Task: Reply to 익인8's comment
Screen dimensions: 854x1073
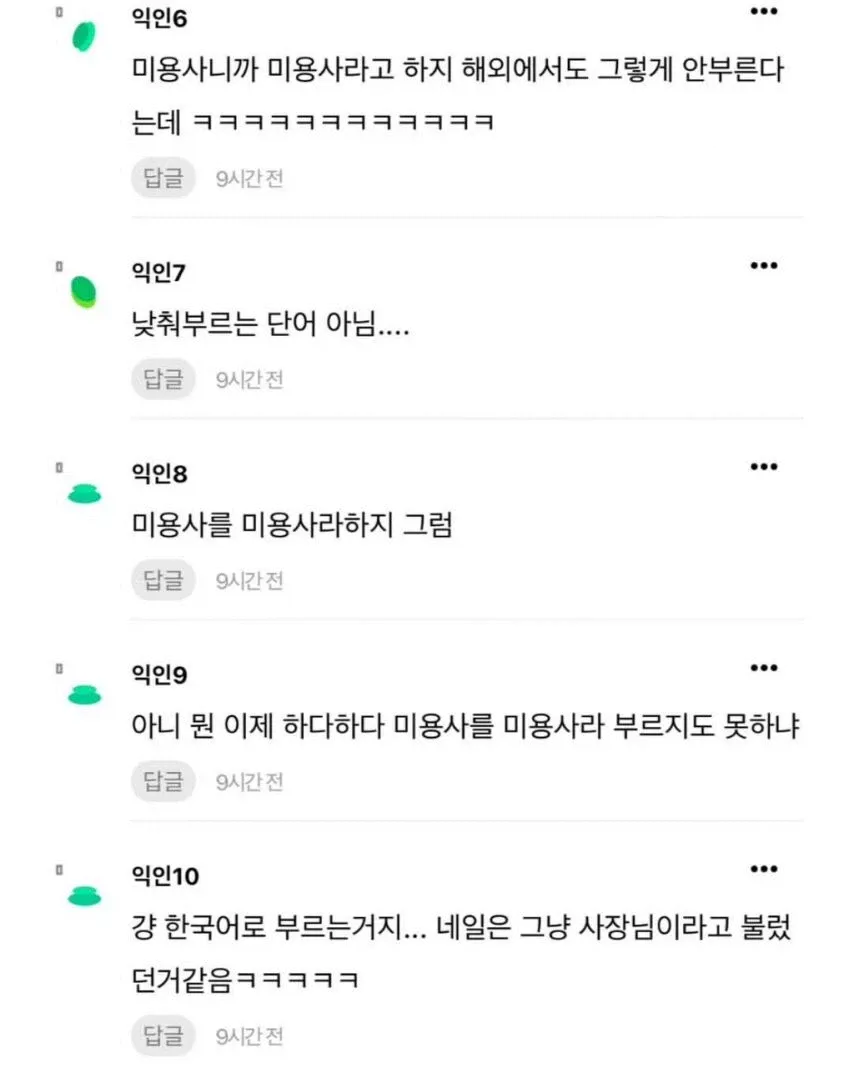Action: click(162, 580)
